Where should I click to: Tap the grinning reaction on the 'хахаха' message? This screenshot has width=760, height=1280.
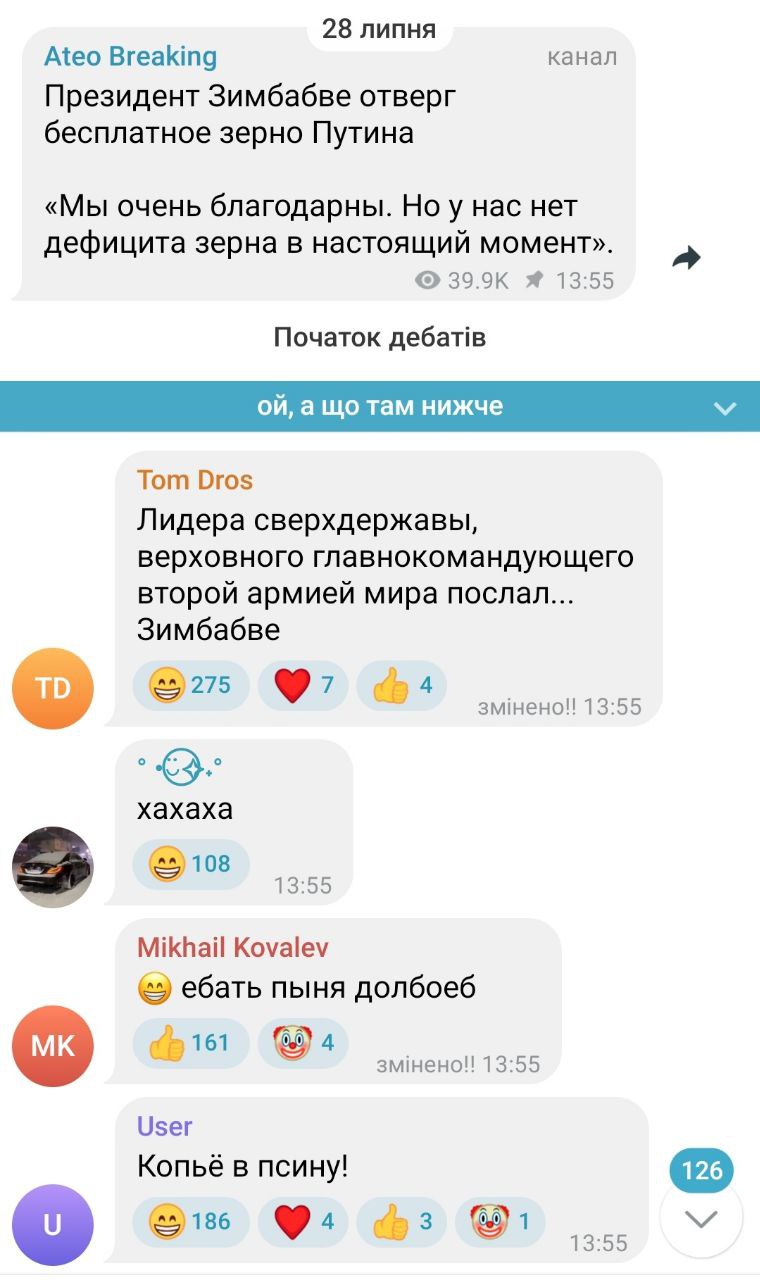coord(190,864)
